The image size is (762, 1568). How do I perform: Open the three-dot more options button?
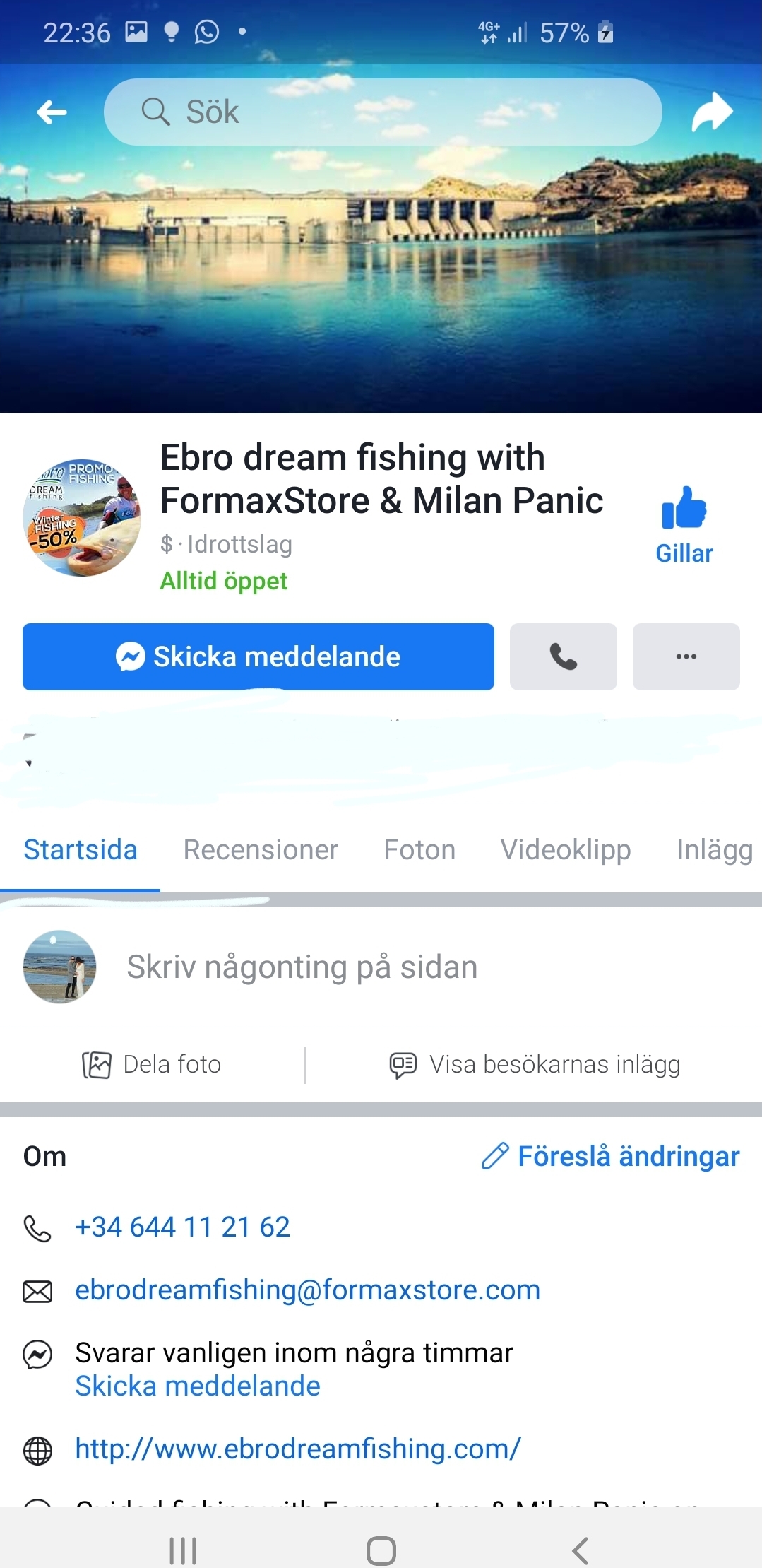coord(686,656)
